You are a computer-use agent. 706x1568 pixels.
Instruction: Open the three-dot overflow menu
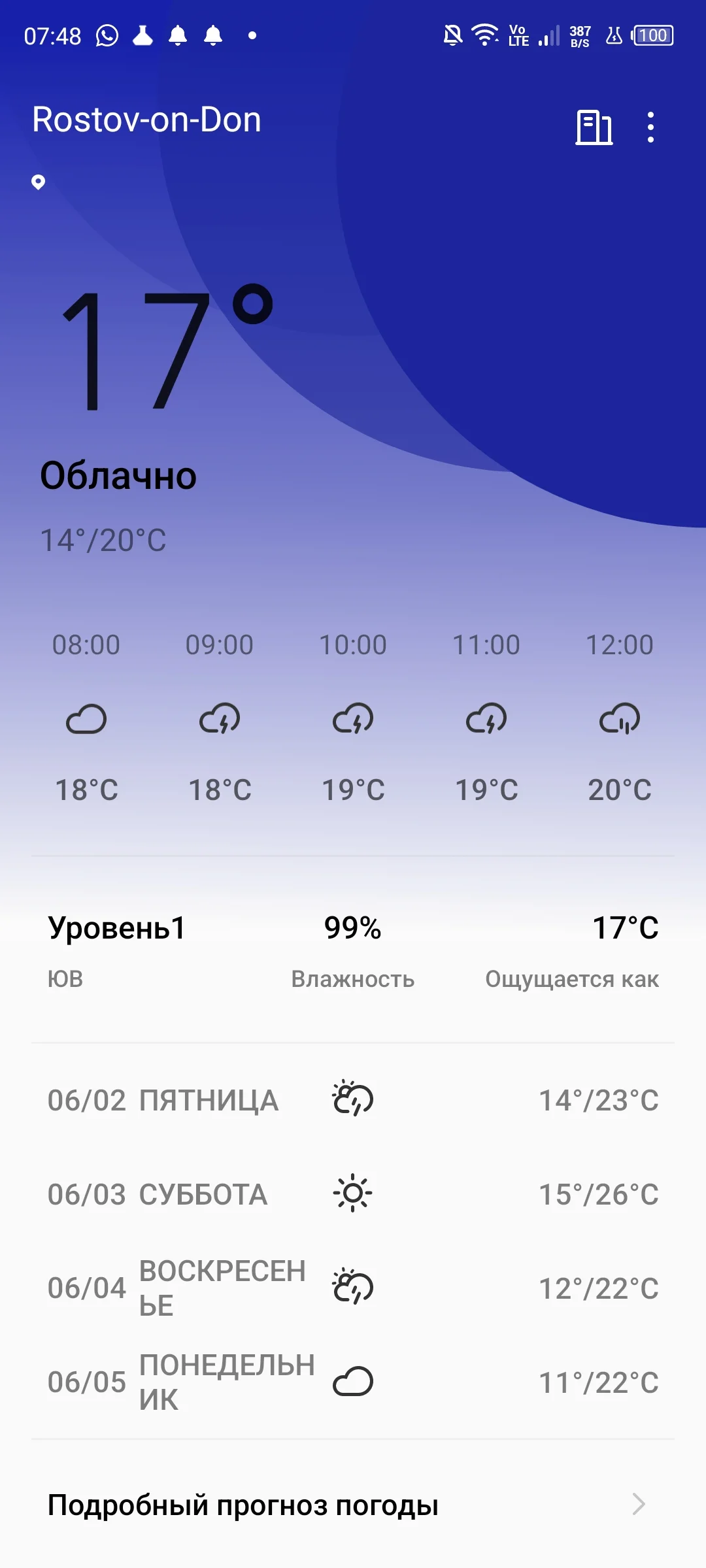pos(650,127)
